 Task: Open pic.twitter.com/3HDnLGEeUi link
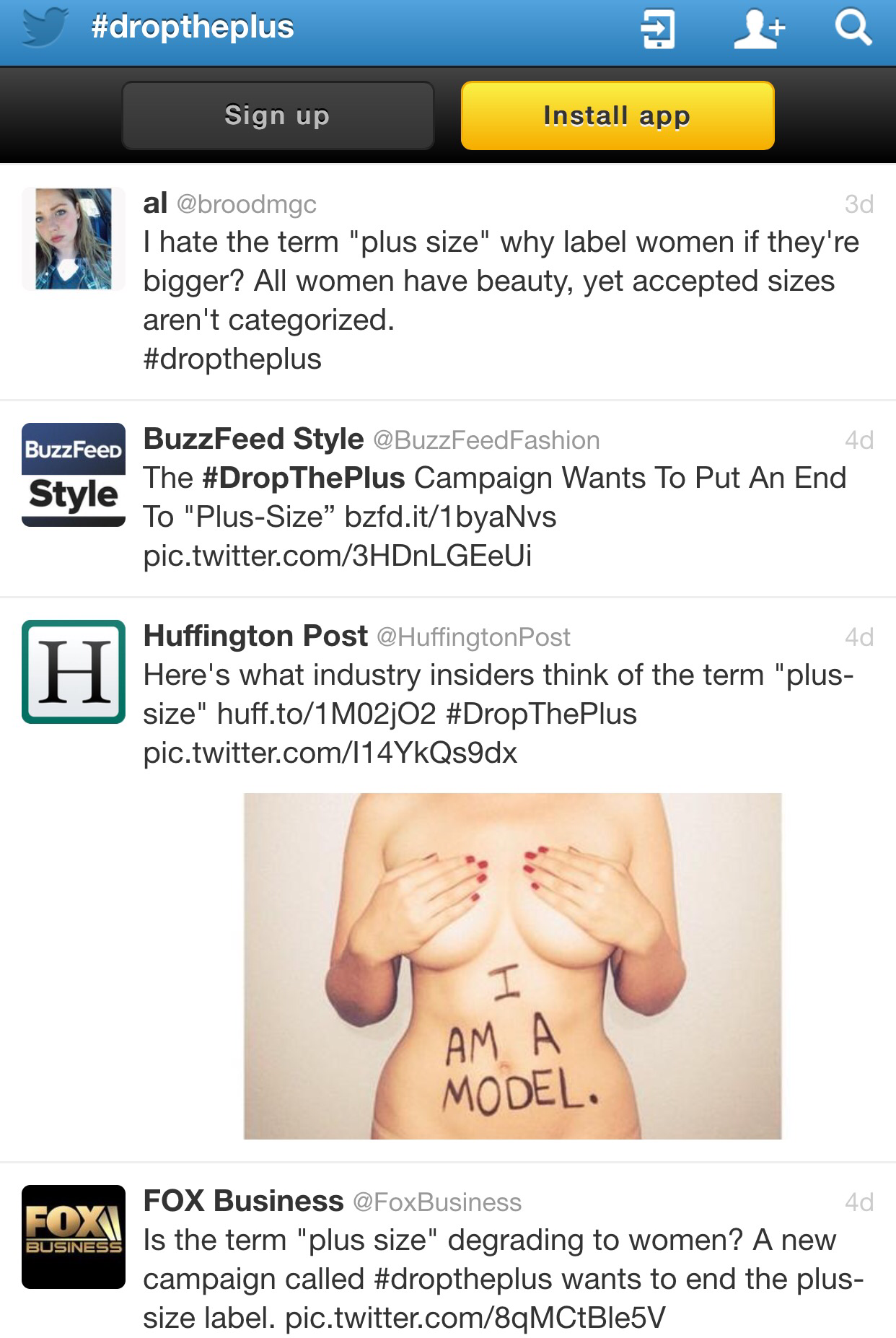337,556
